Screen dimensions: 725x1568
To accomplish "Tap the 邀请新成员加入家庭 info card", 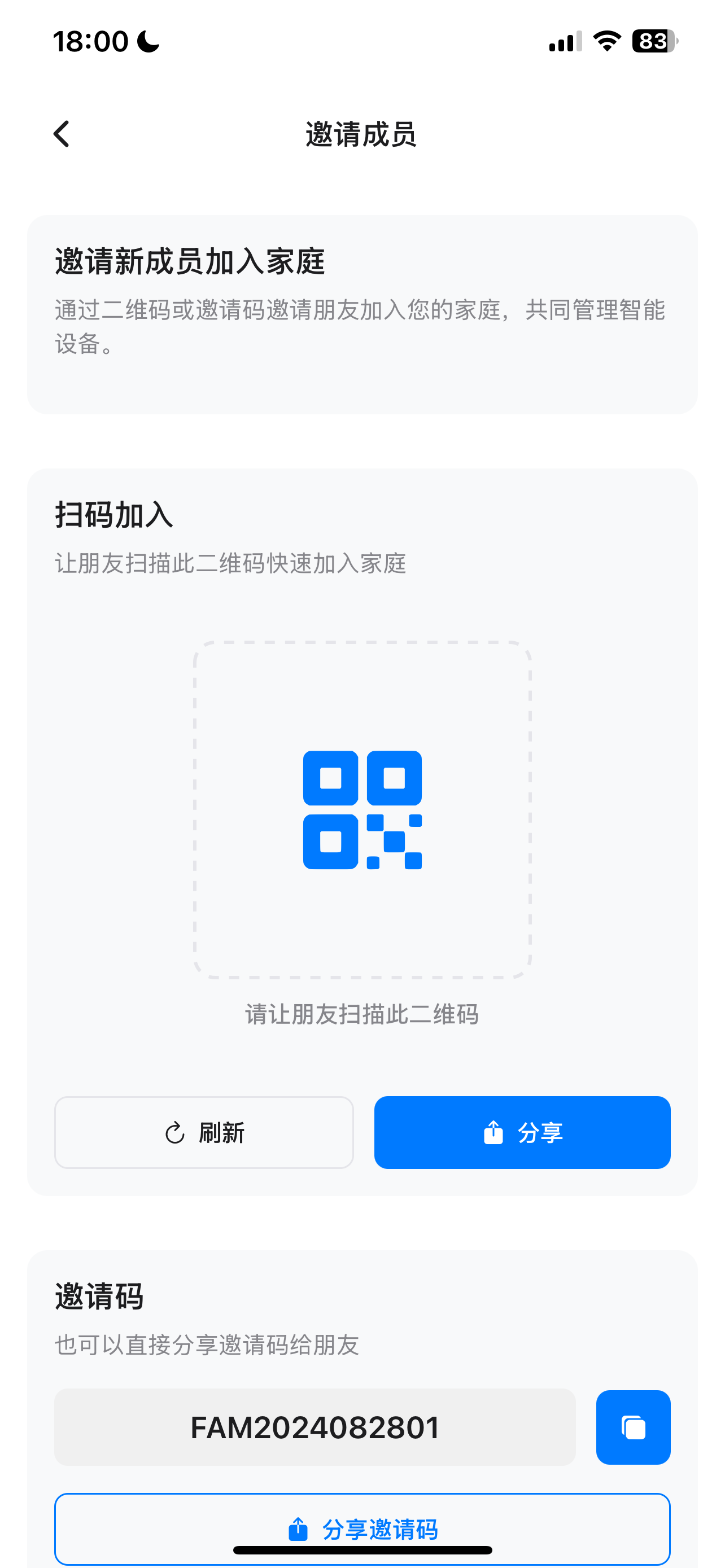I will [x=362, y=313].
